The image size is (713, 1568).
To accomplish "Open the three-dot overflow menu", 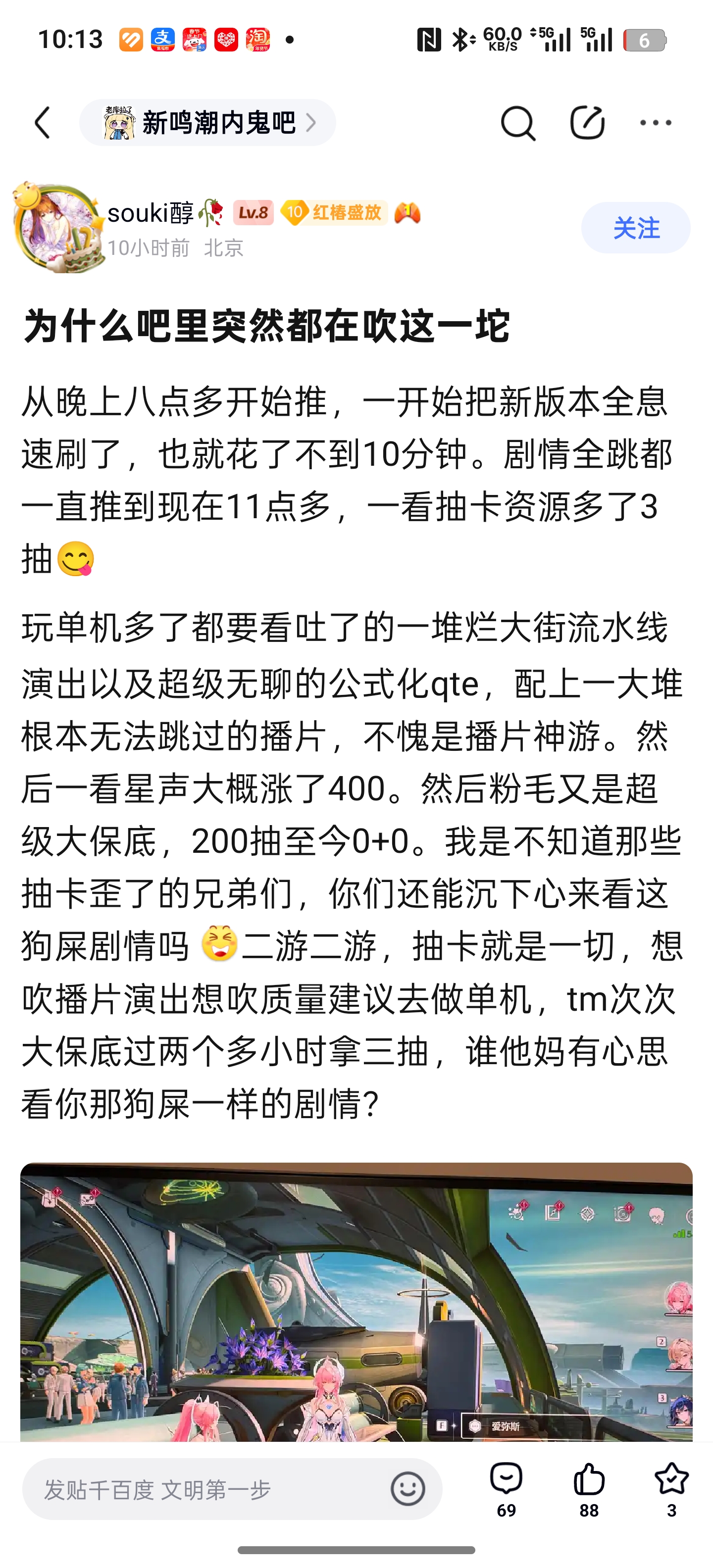I will (x=655, y=123).
